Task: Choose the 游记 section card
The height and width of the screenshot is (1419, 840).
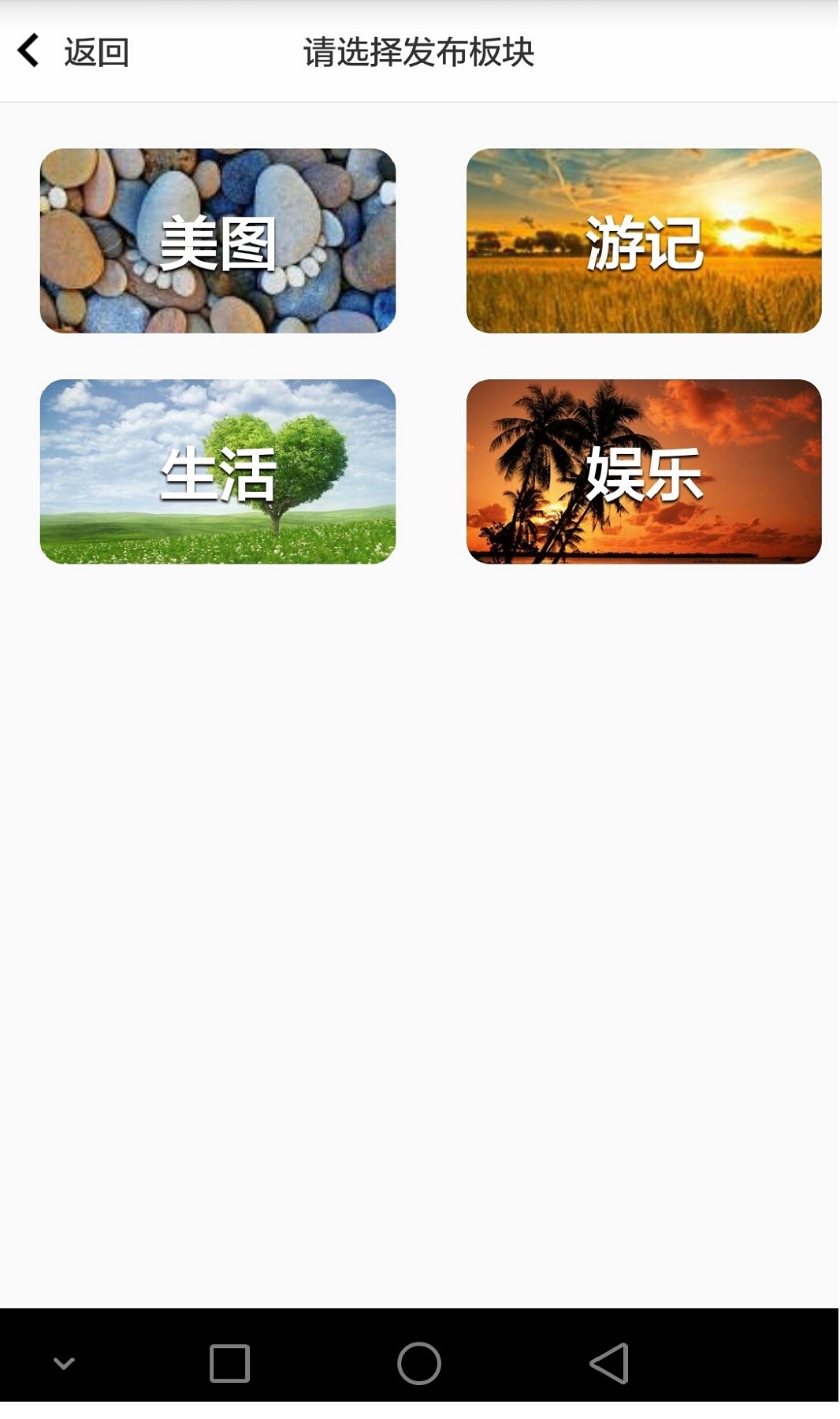Action: pyautogui.click(x=644, y=240)
